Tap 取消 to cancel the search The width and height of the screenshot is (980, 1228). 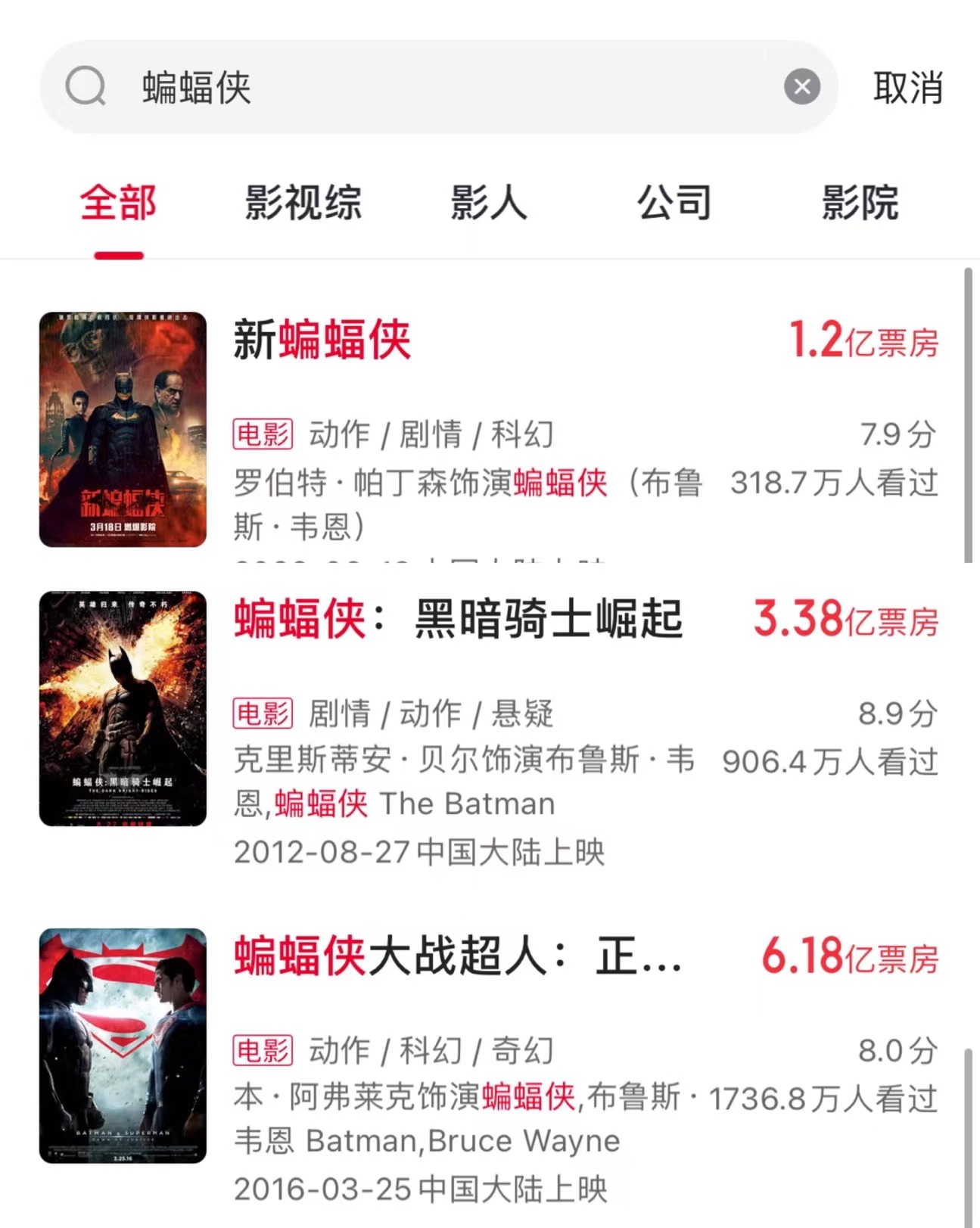coord(907,88)
